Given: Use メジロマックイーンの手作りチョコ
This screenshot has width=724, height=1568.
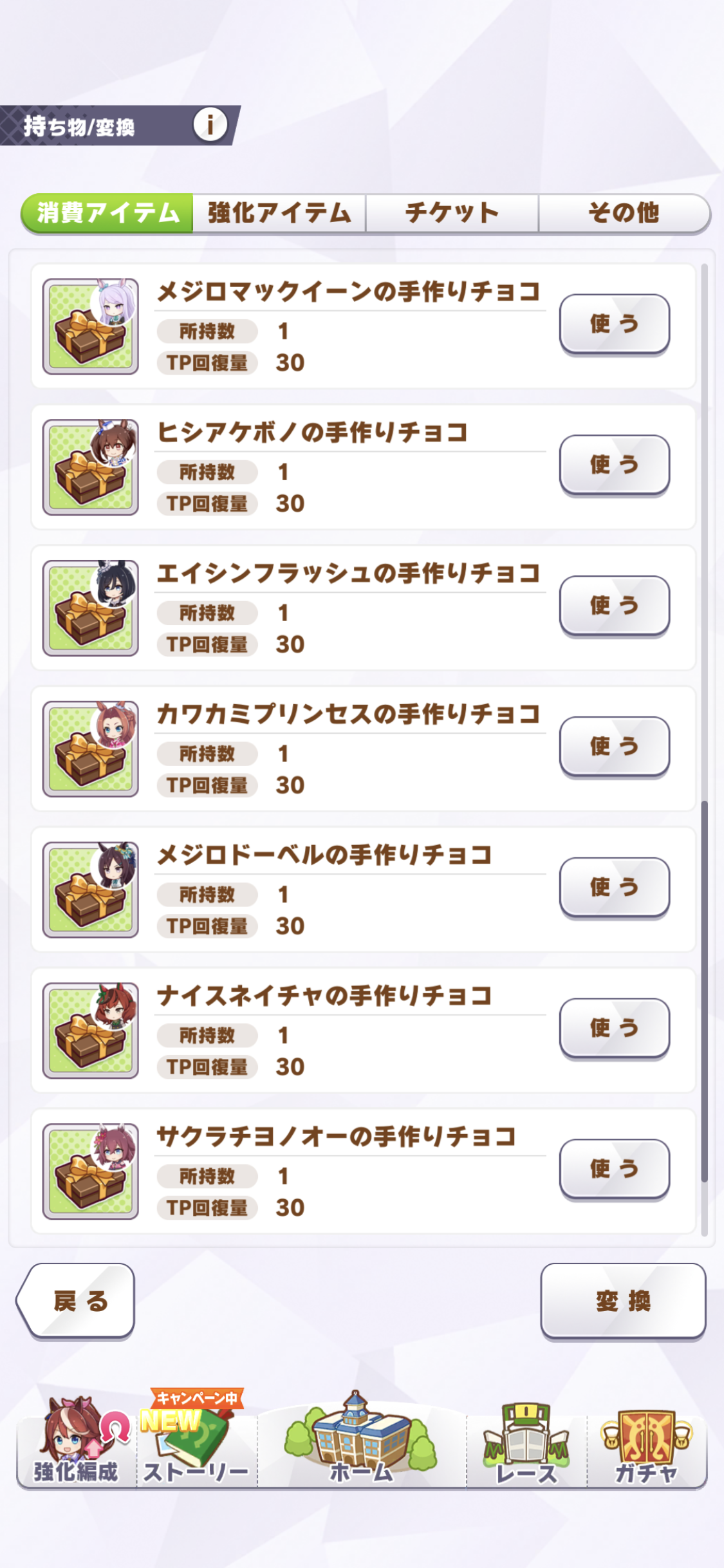Looking at the screenshot, I should point(614,324).
